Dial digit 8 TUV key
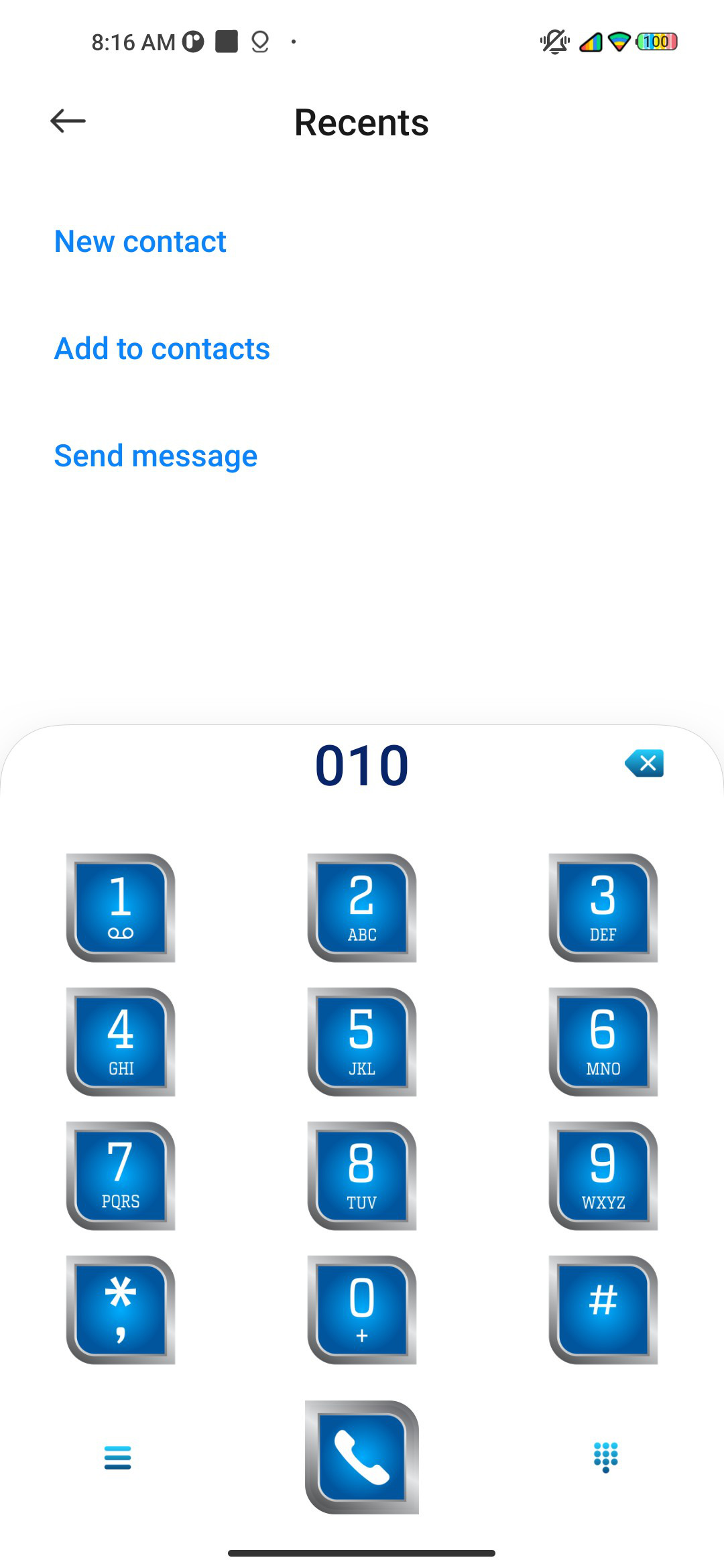This screenshot has width=724, height=1568. (x=362, y=1175)
